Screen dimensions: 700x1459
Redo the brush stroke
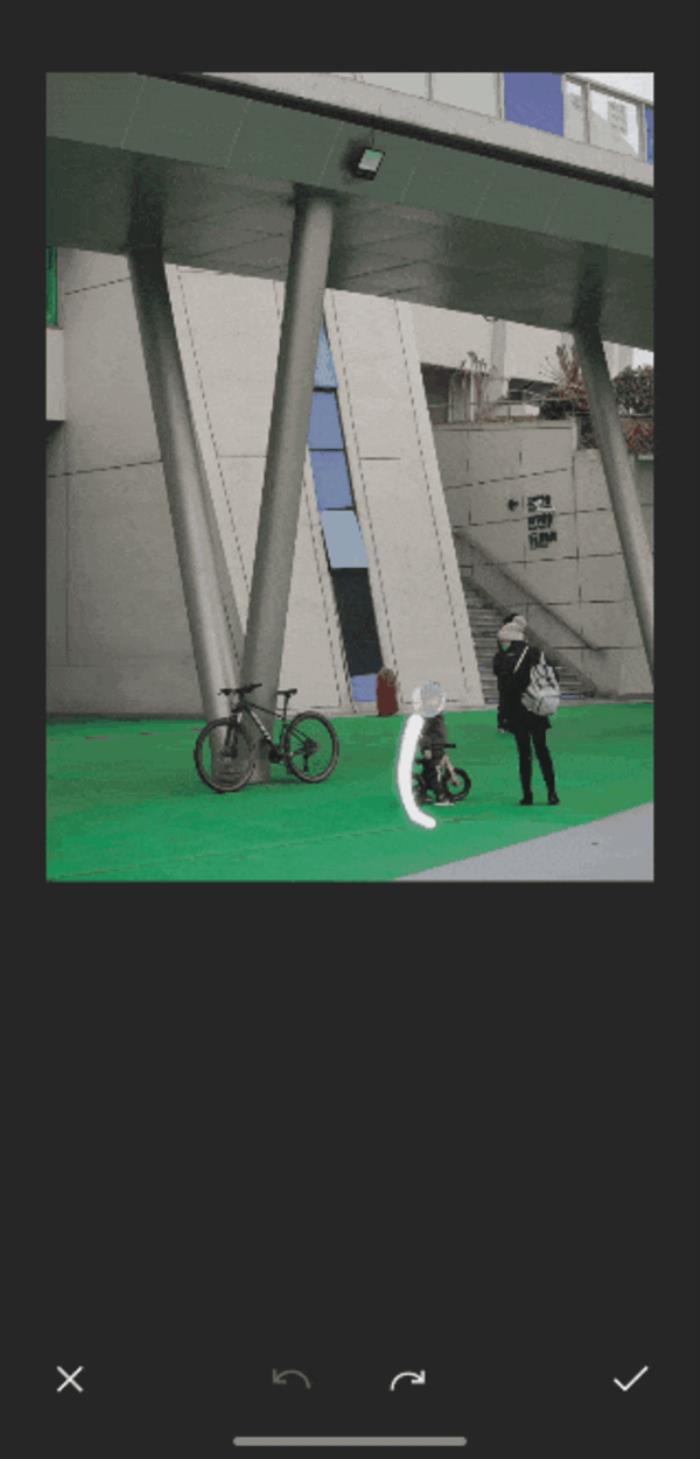click(407, 1380)
